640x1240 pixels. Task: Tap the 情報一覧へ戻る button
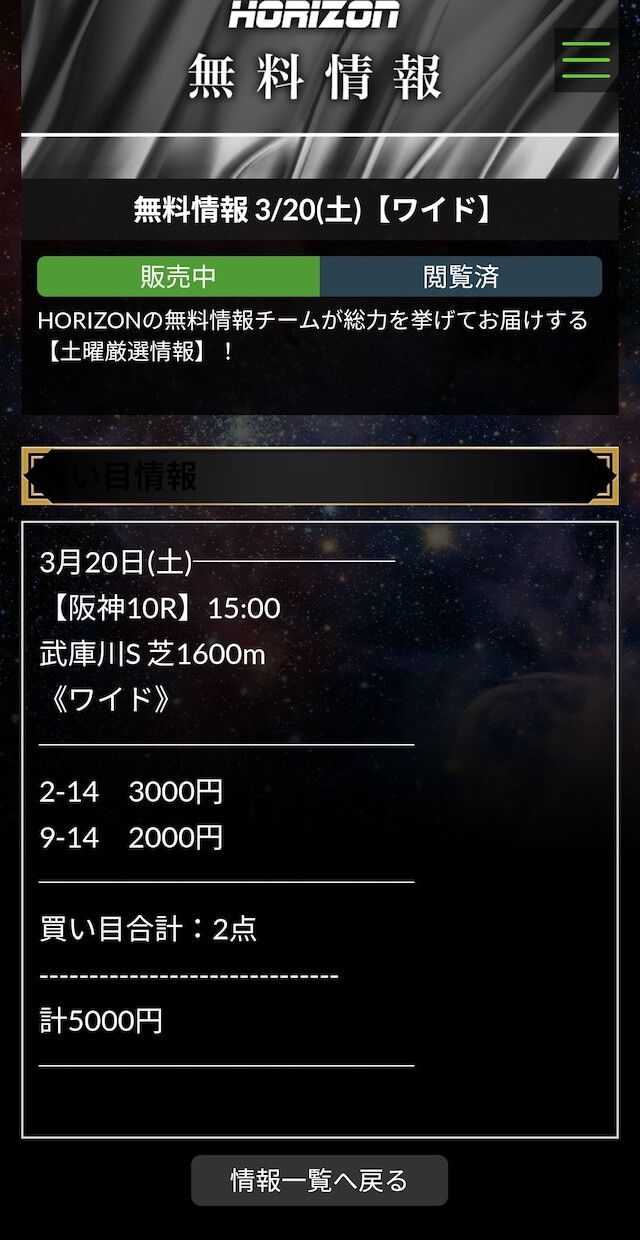tap(320, 1180)
